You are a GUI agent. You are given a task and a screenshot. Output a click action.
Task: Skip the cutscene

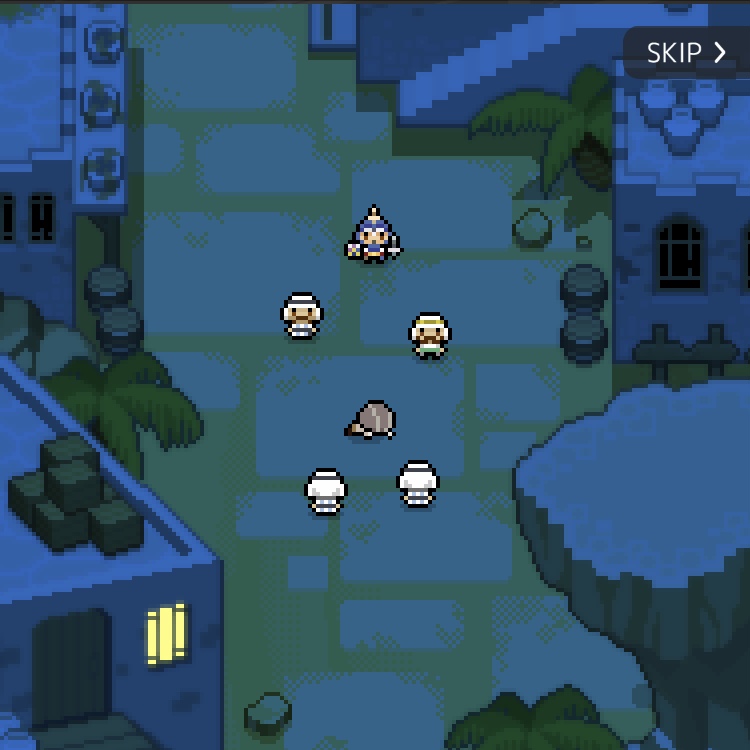point(686,52)
